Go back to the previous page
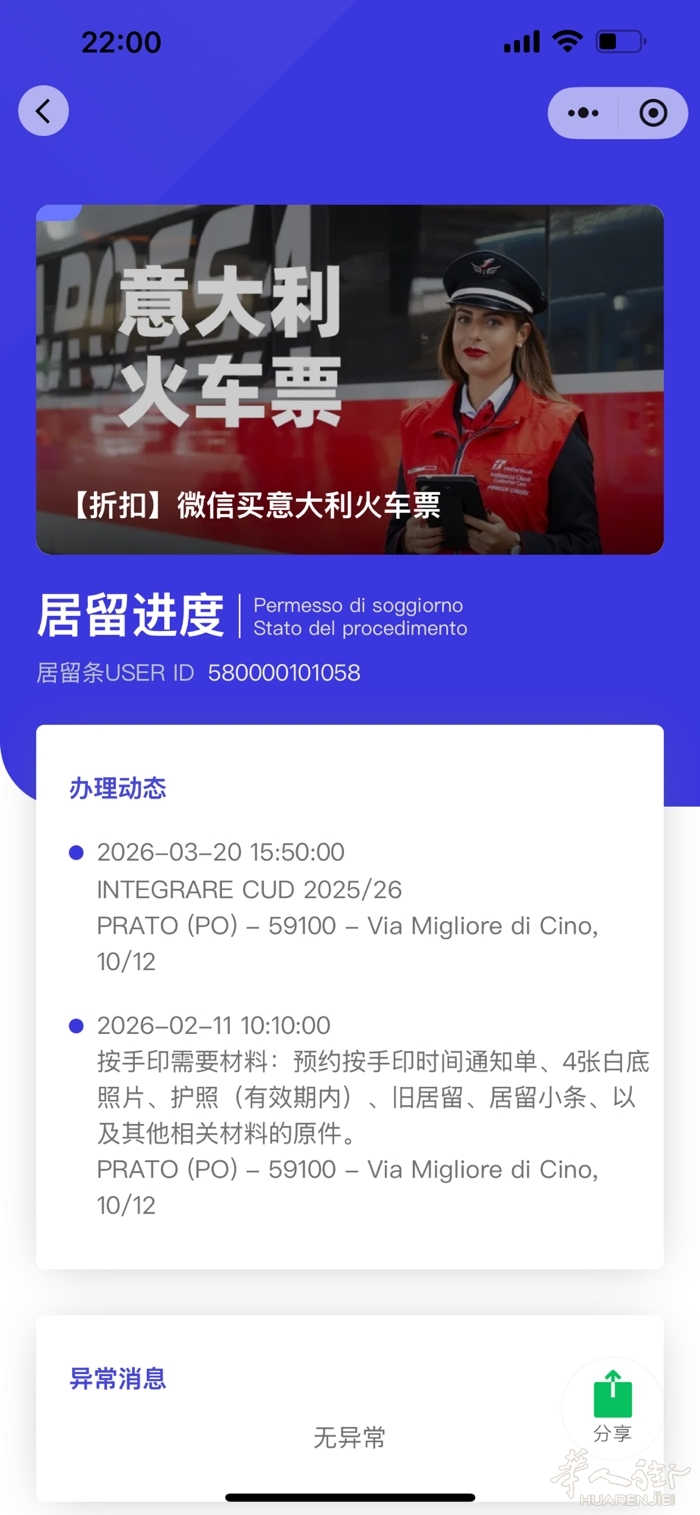This screenshot has height=1515, width=700. tap(43, 111)
